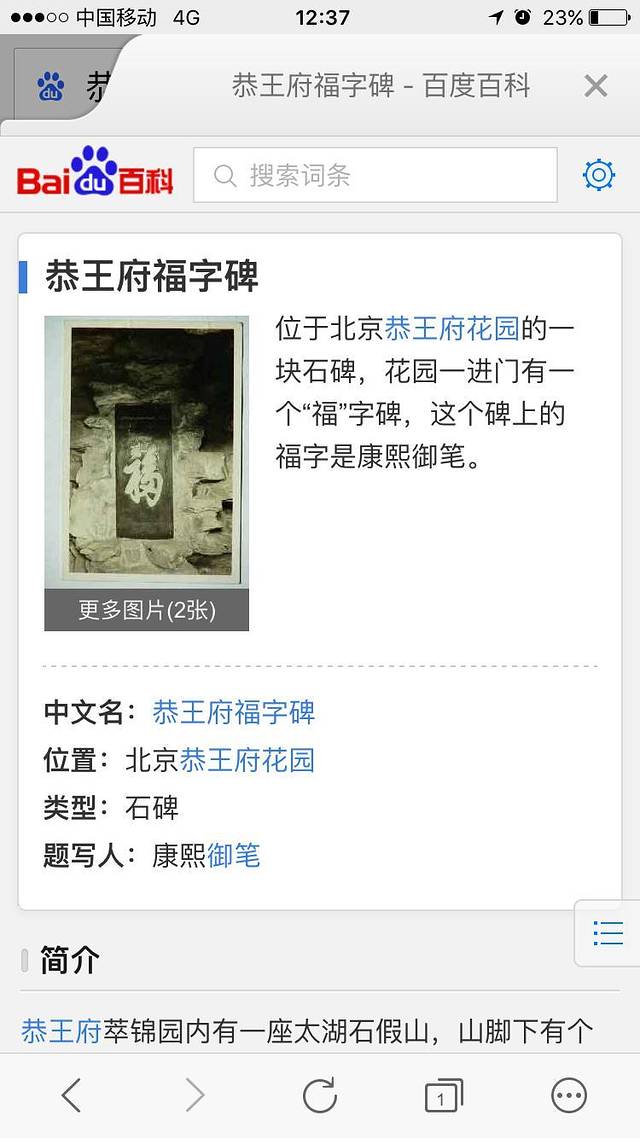View more pictures of the 福字碑
640x1138 pixels.
pyautogui.click(x=147, y=609)
